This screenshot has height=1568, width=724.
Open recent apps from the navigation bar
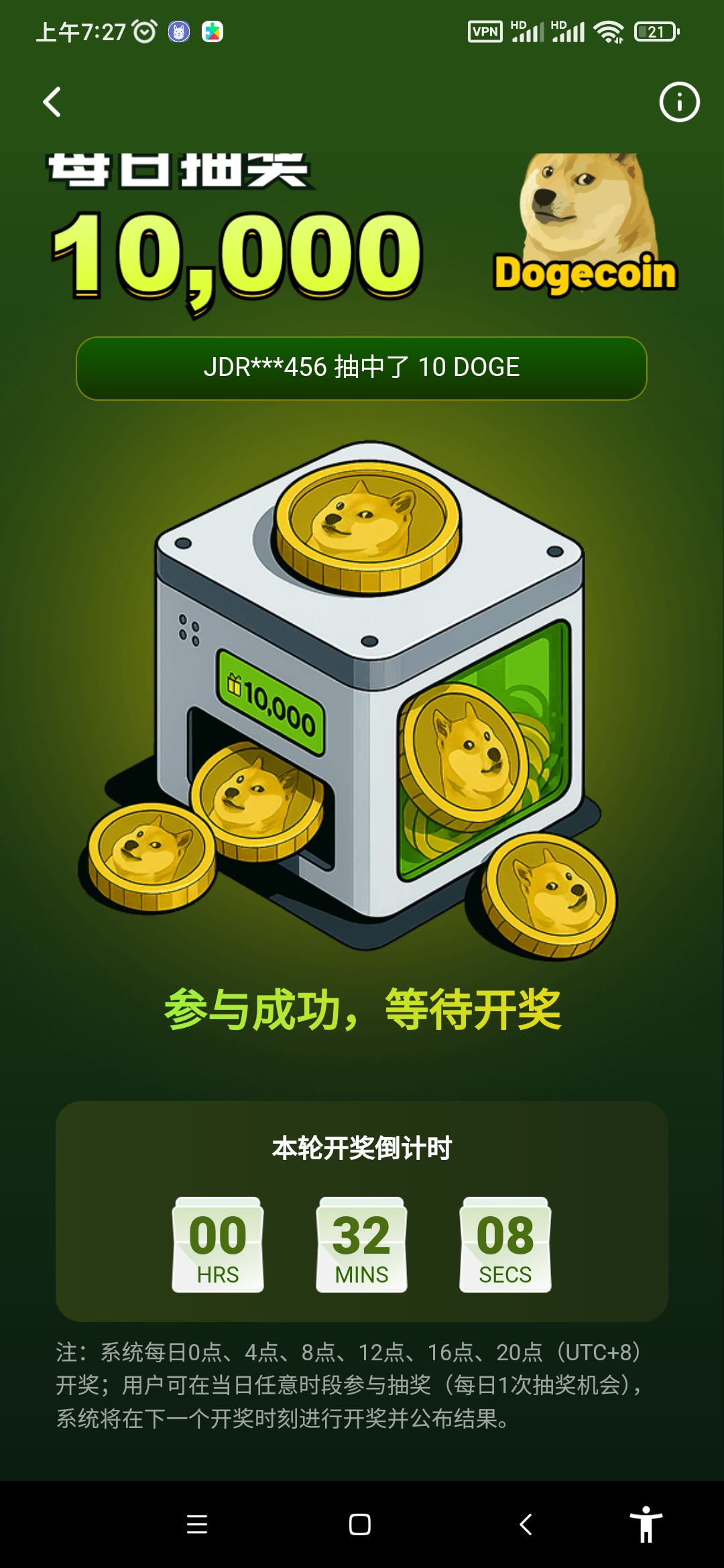(x=197, y=1524)
